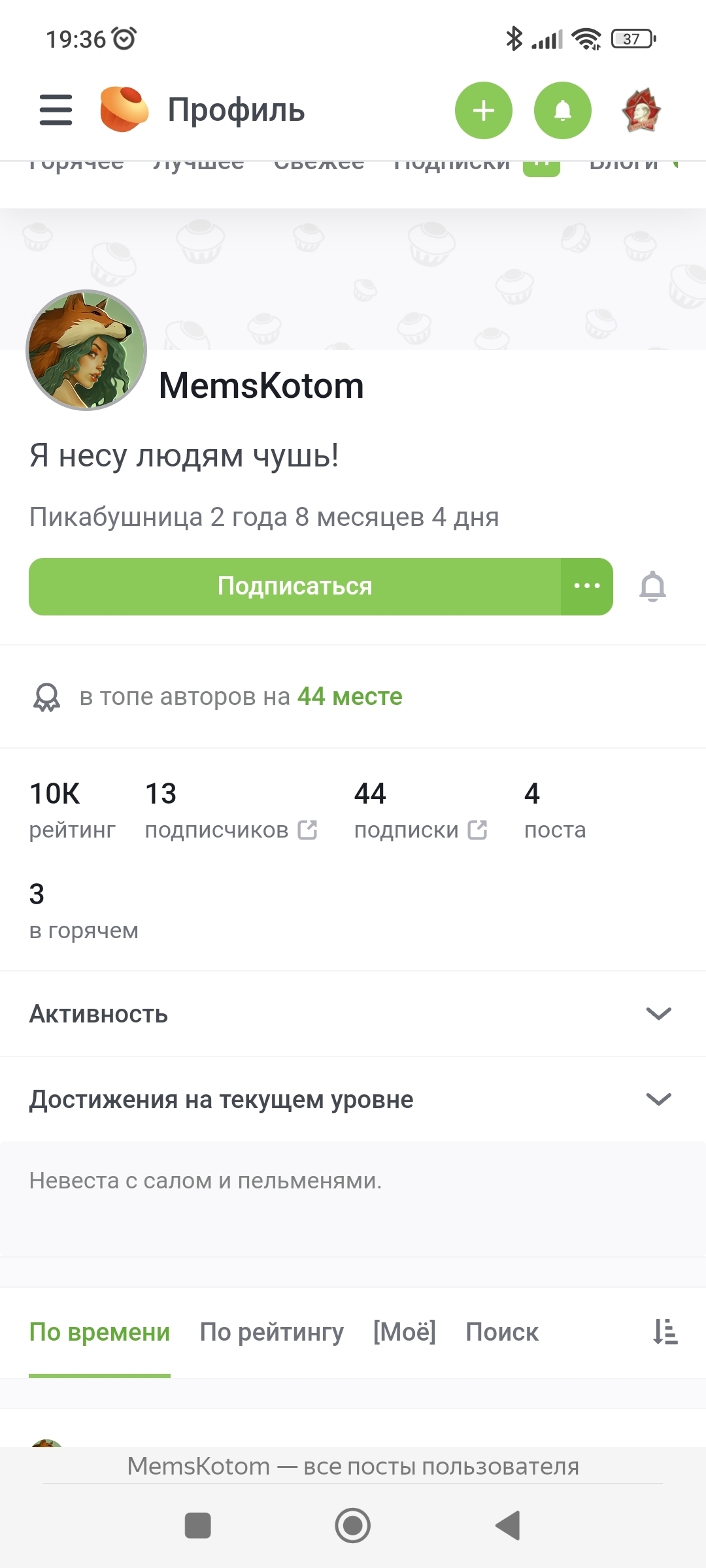Viewport: 706px width, 1568px height.
Task: Switch to the [Моё] tab
Action: pos(405,1331)
